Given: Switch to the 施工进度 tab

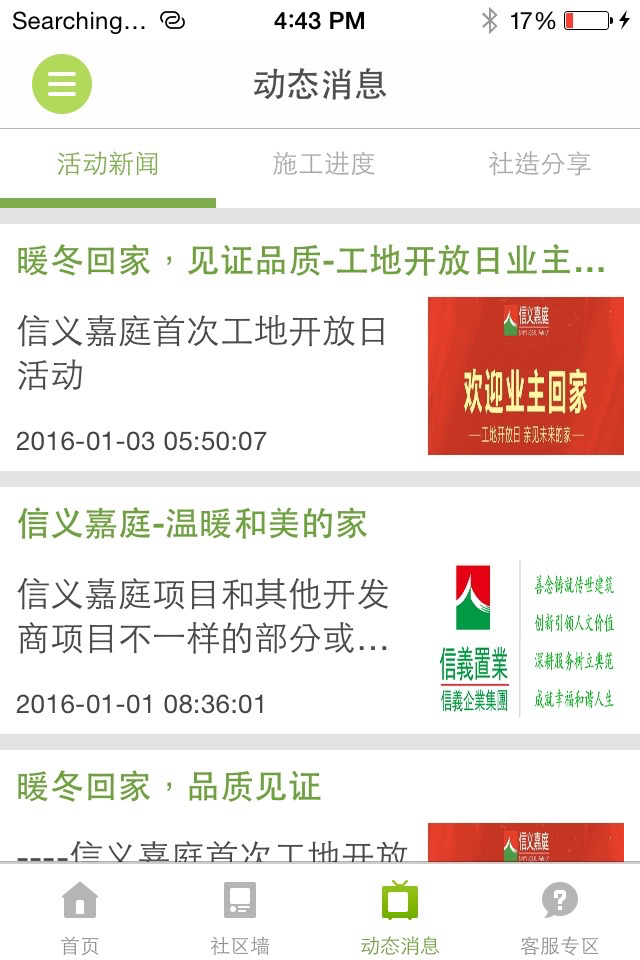Looking at the screenshot, I should pos(323,164).
